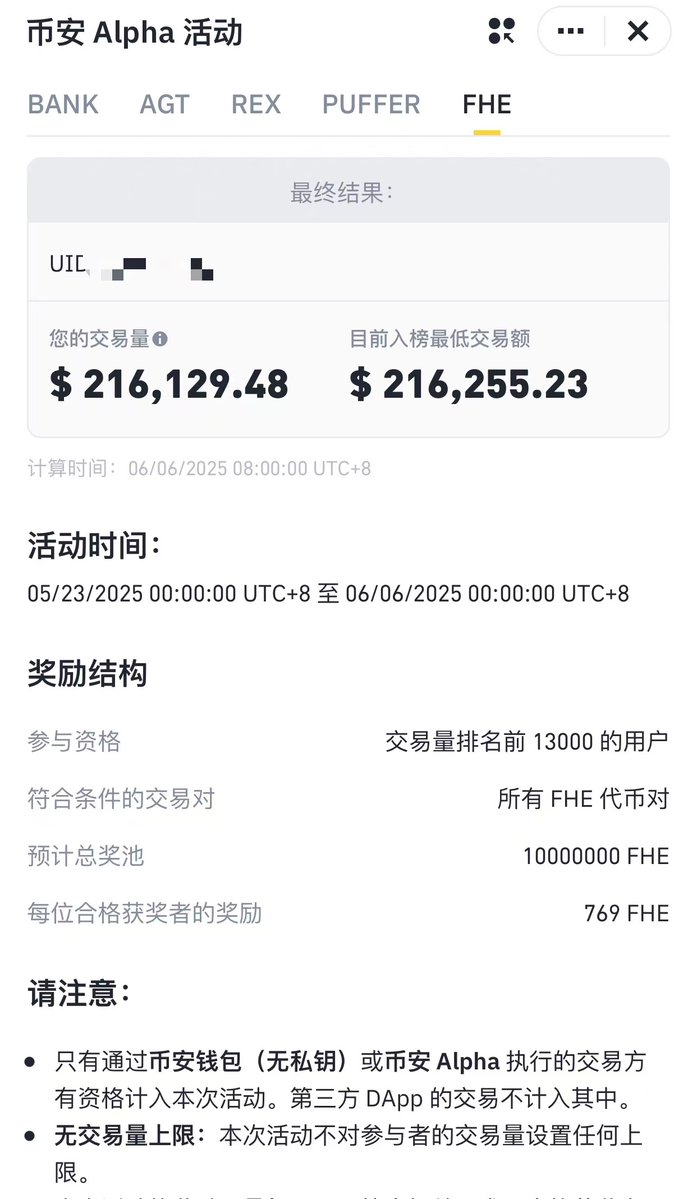
Task: Tap the four-dot icon in the header
Action: (501, 31)
